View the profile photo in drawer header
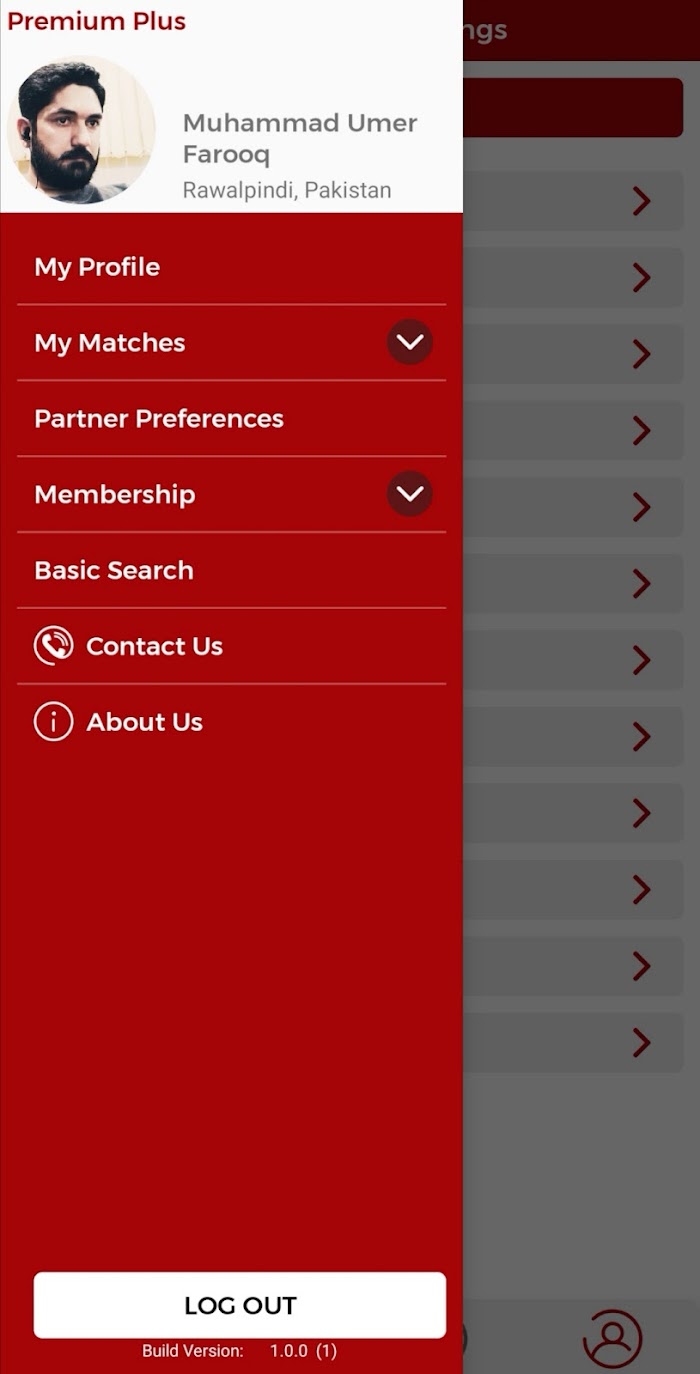Viewport: 700px width, 1374px height. pyautogui.click(x=81, y=130)
